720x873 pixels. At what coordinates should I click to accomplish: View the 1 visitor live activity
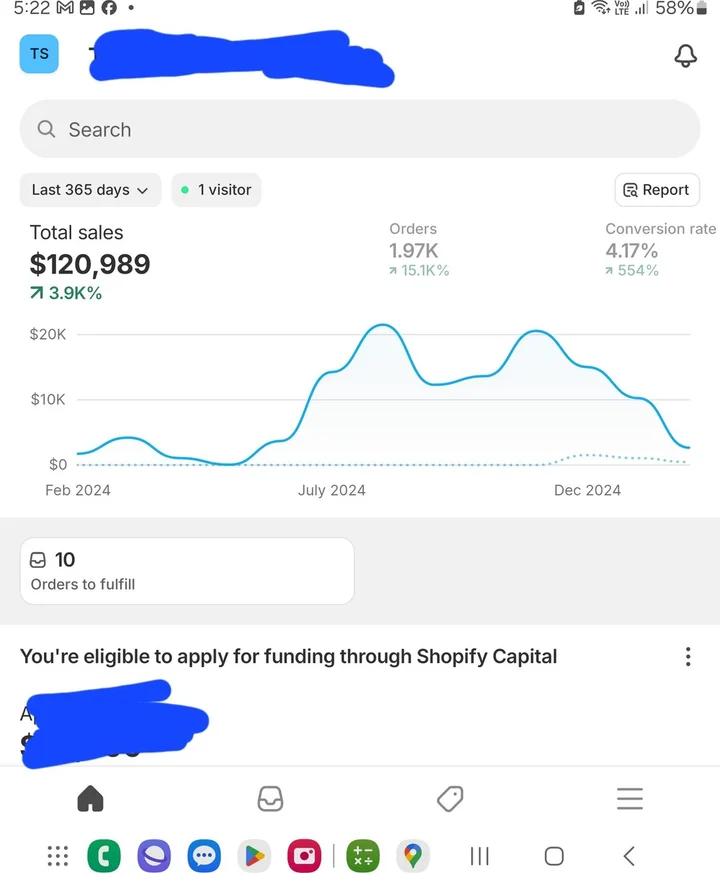click(216, 189)
